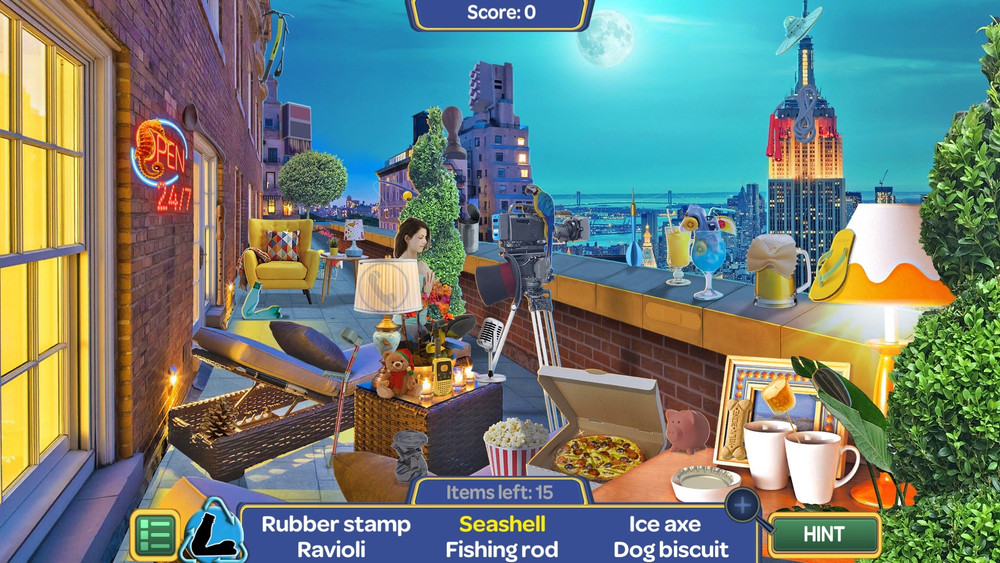Open the green list menu icon
Viewport: 1000px width, 563px height.
pos(154,534)
